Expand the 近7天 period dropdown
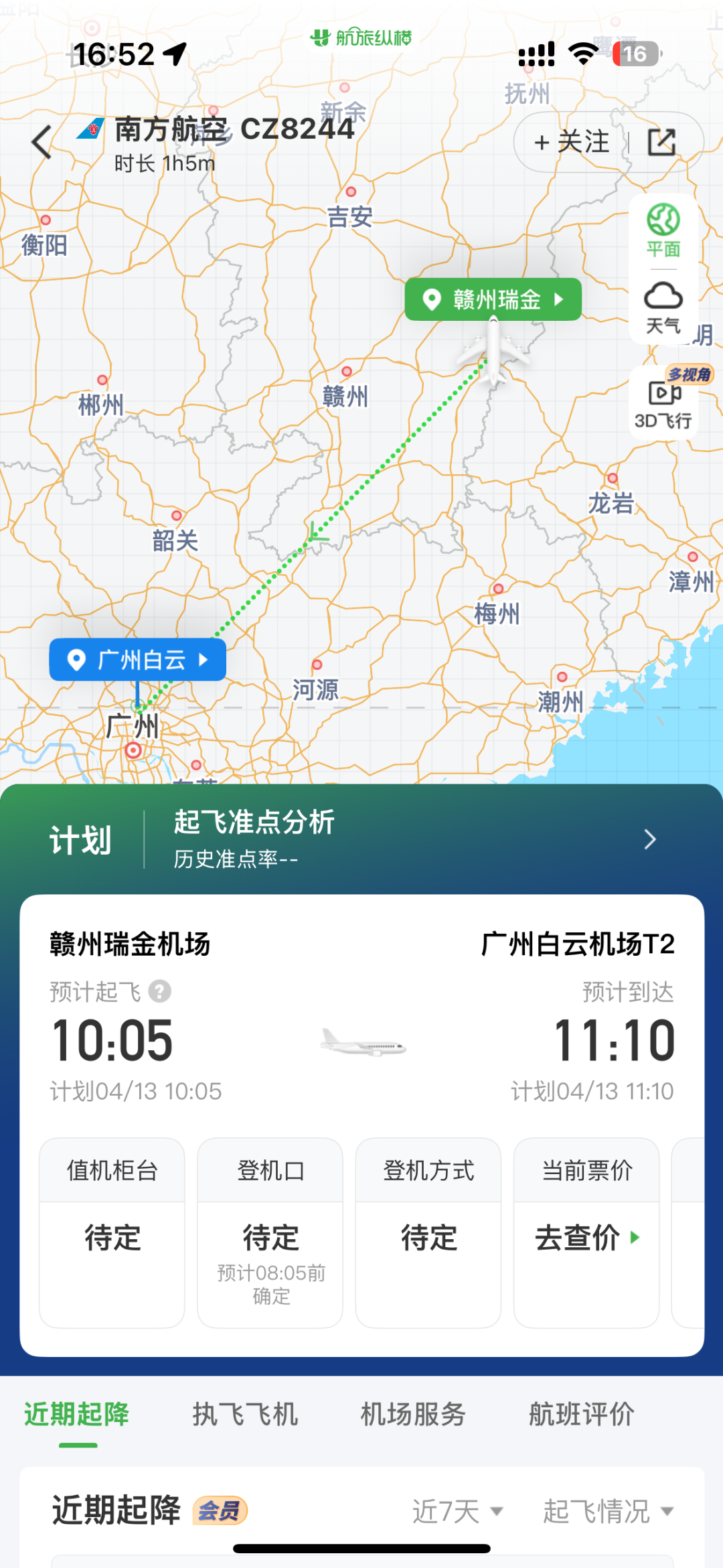Screen dimensions: 723x1568 457,1511
